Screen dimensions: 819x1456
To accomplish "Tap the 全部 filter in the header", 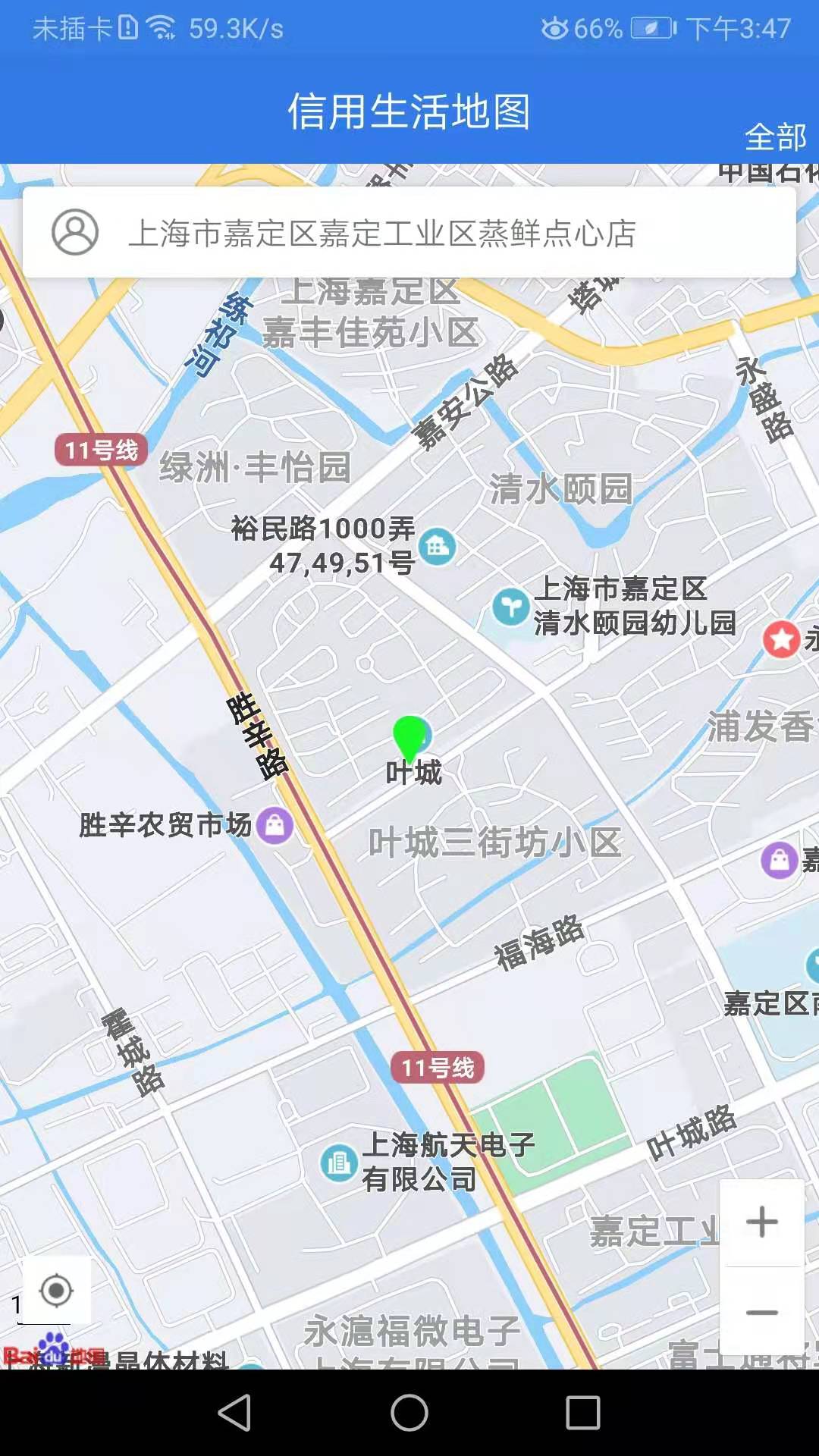I will pos(775,137).
